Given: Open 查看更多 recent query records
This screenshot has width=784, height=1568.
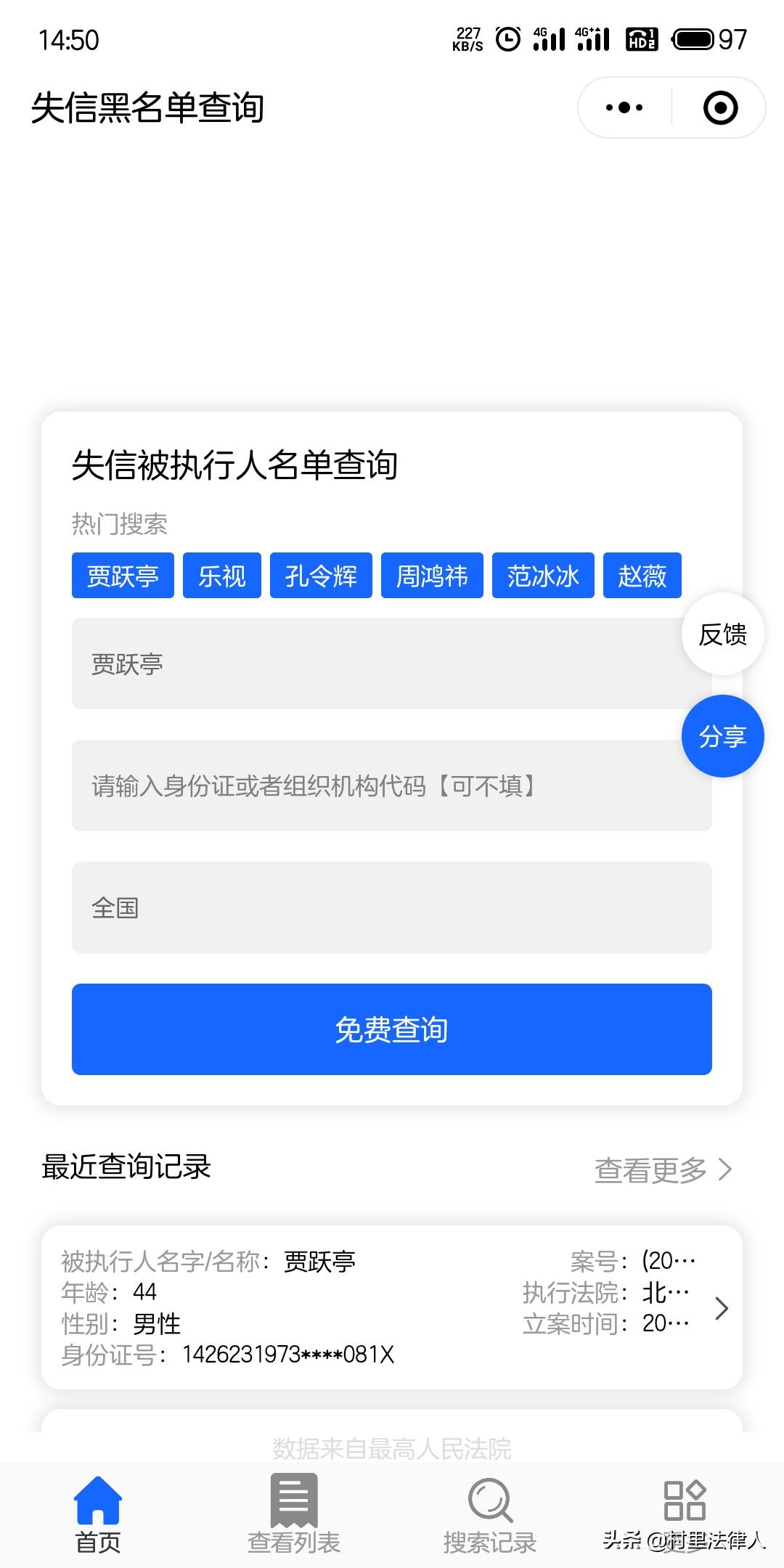Looking at the screenshot, I should point(662,1169).
